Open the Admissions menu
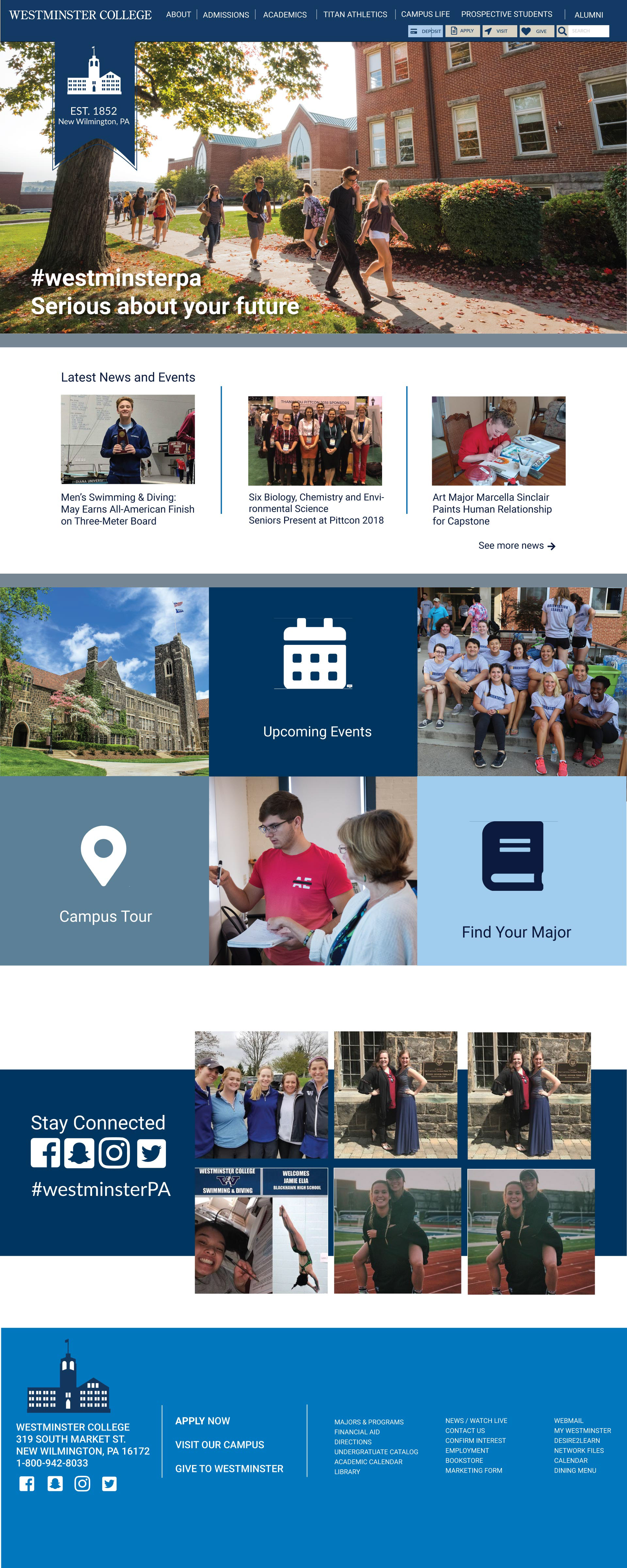The image size is (627, 1568). point(226,15)
